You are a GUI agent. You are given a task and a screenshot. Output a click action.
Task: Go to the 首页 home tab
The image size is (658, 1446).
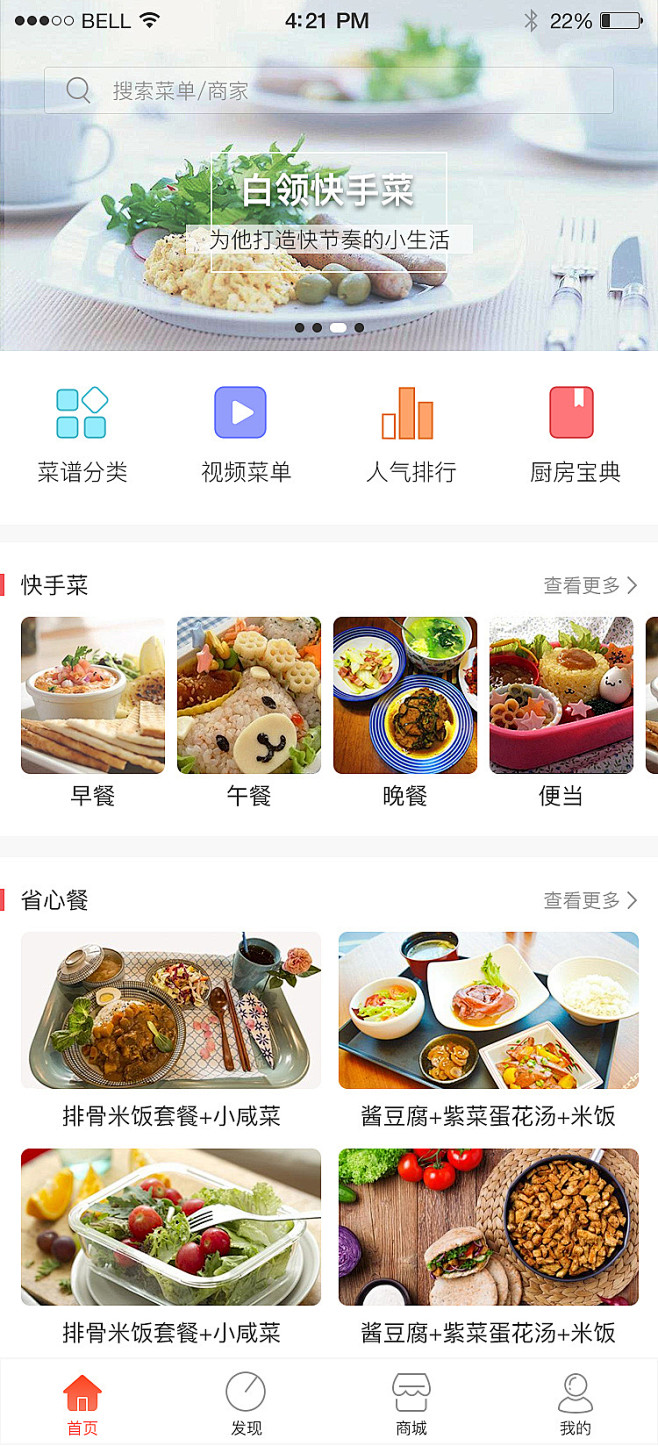click(x=82, y=1403)
